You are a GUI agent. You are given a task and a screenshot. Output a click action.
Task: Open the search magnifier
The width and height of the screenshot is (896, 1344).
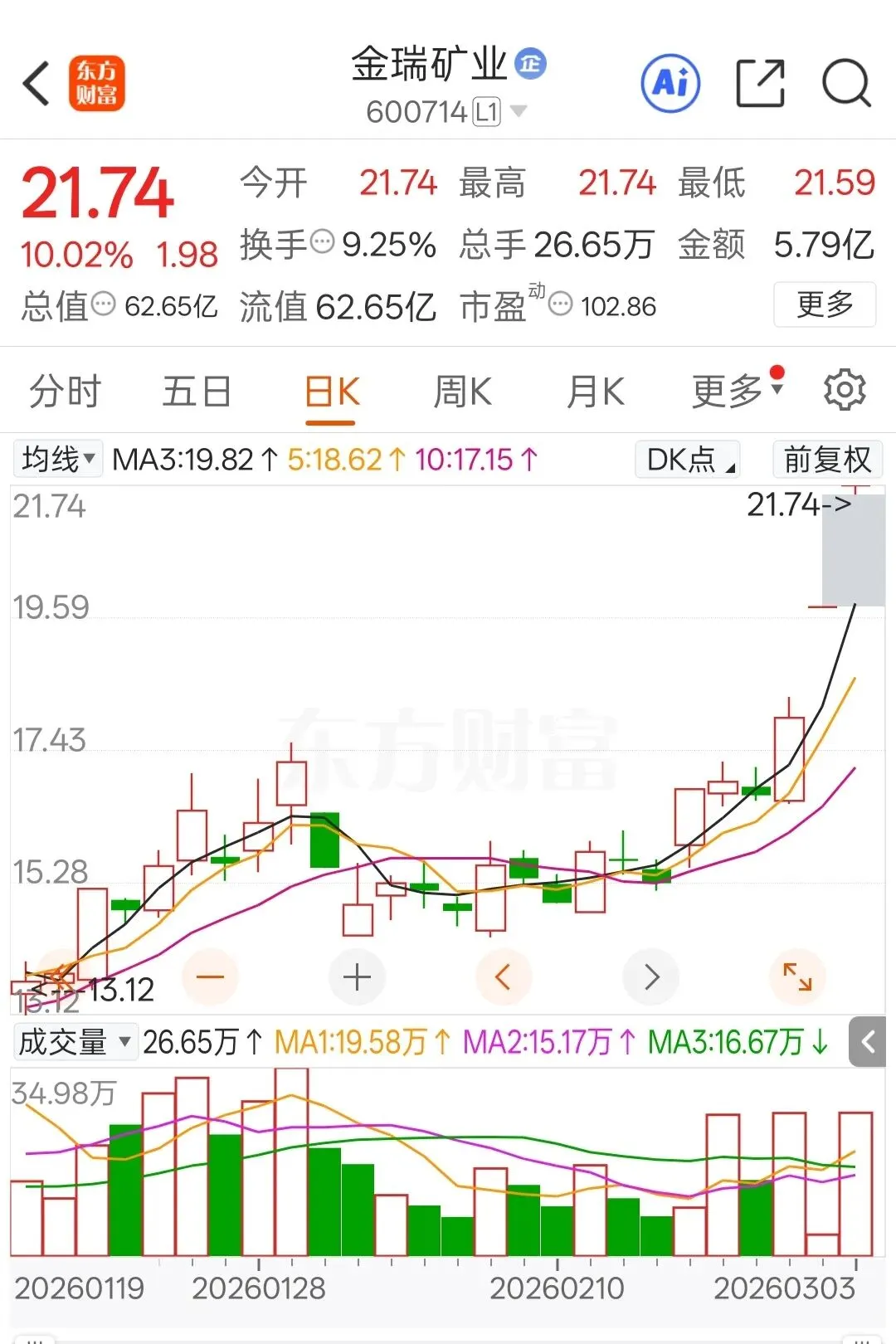(x=845, y=84)
